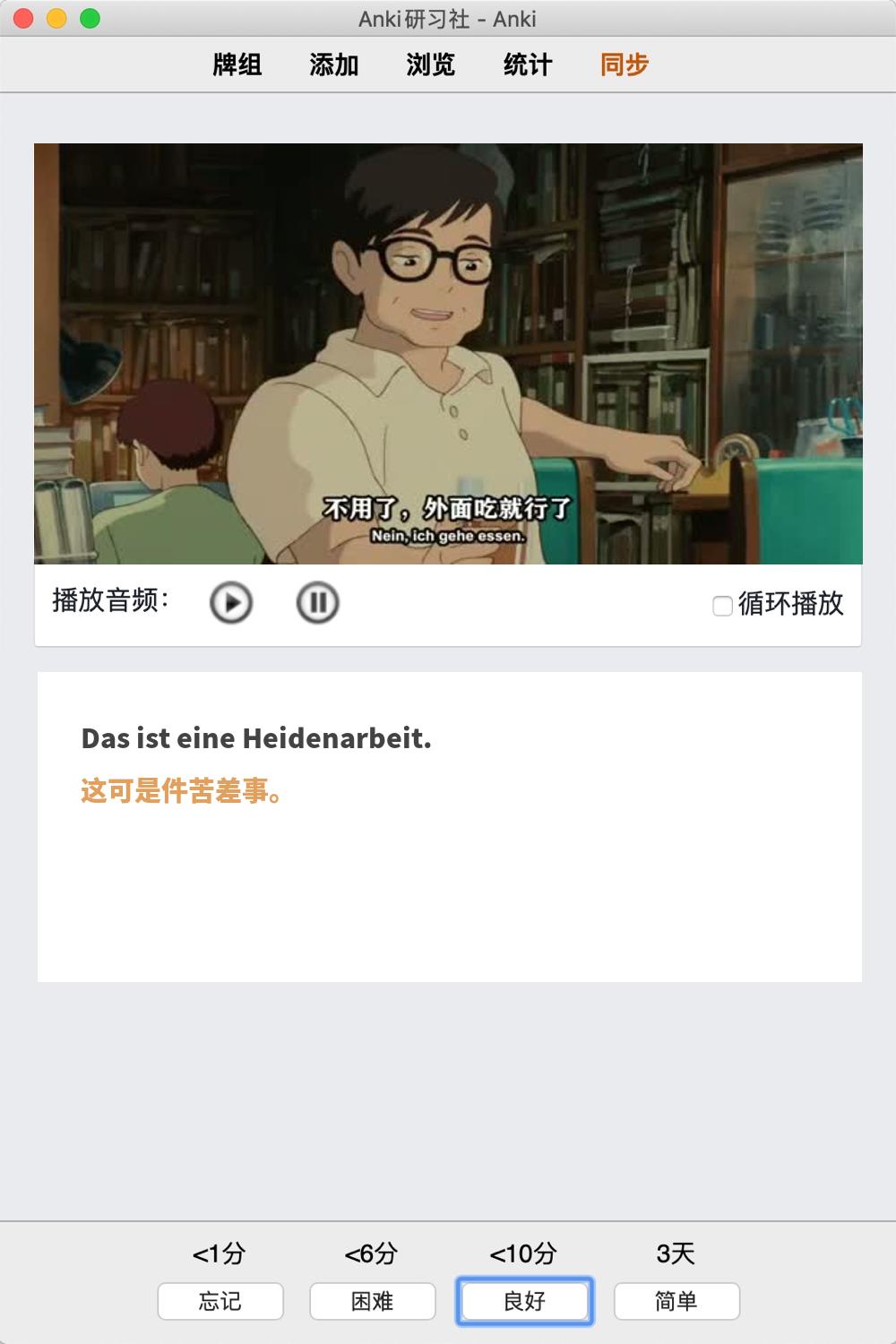Screen dimensions: 896x1344
Task: Pause the card audio
Action: 317,602
